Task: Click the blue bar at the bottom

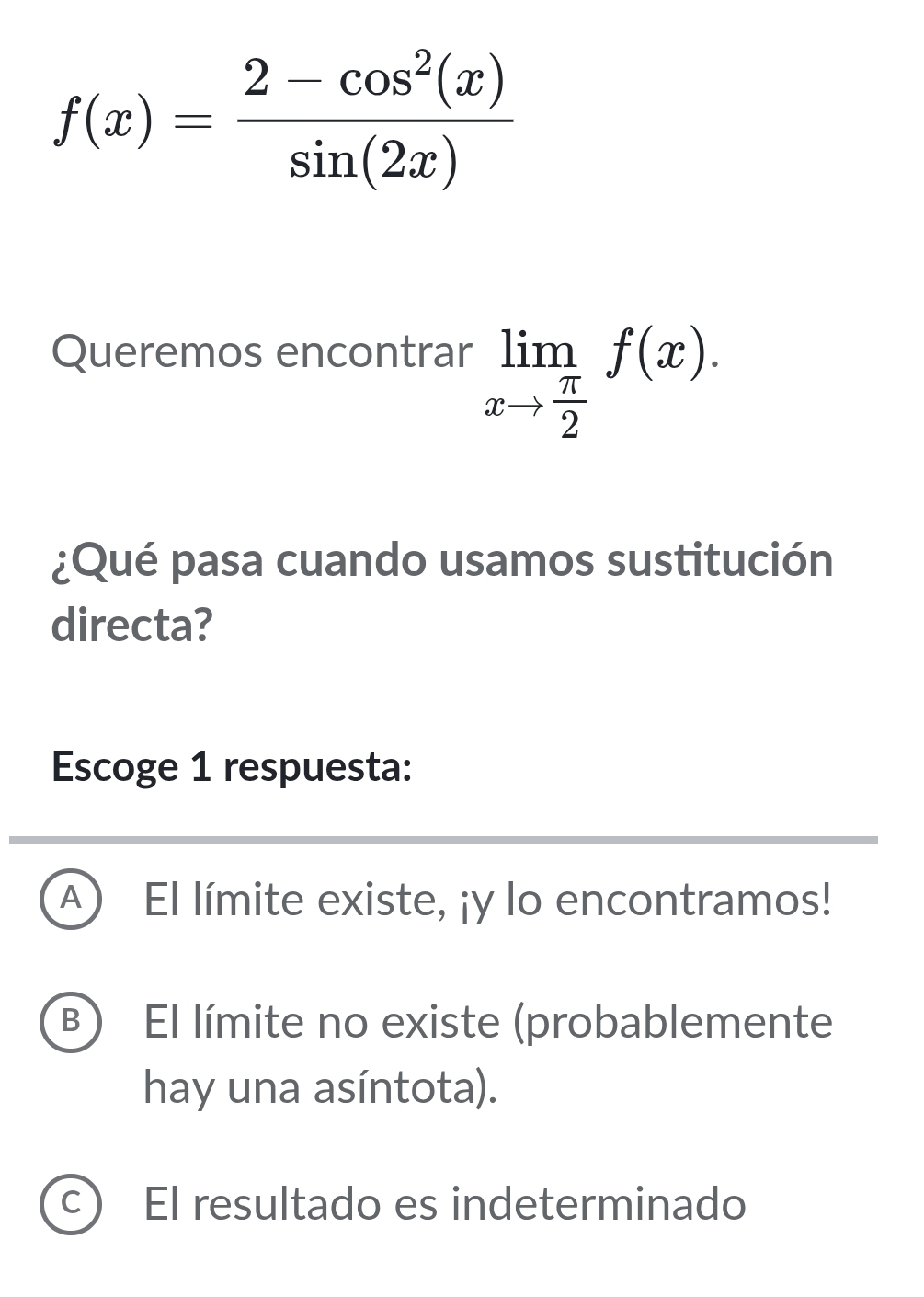Action: pos(462,1291)
